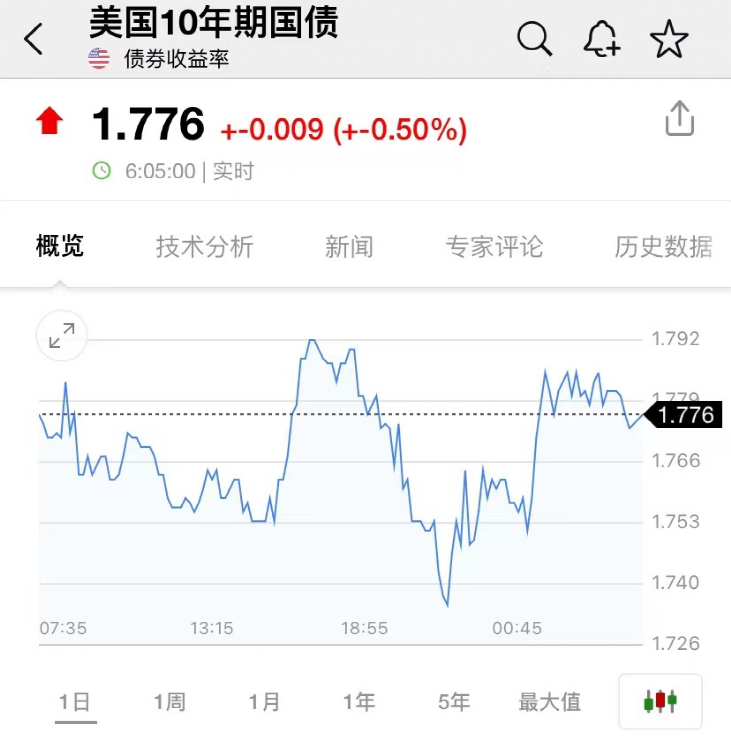This screenshot has width=731, height=742.
Task: Open search with the magnifier icon
Action: (534, 40)
